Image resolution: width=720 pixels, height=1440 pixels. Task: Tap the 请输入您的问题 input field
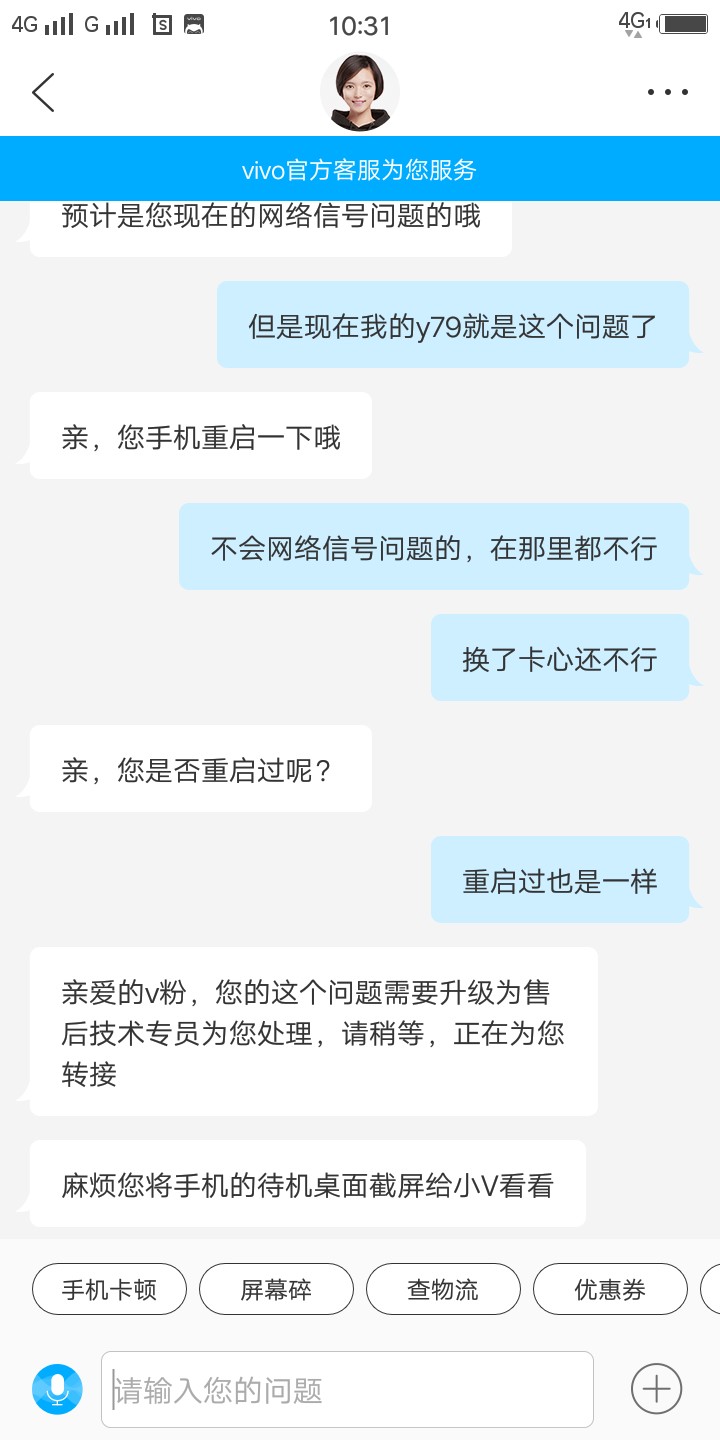pyautogui.click(x=346, y=1389)
